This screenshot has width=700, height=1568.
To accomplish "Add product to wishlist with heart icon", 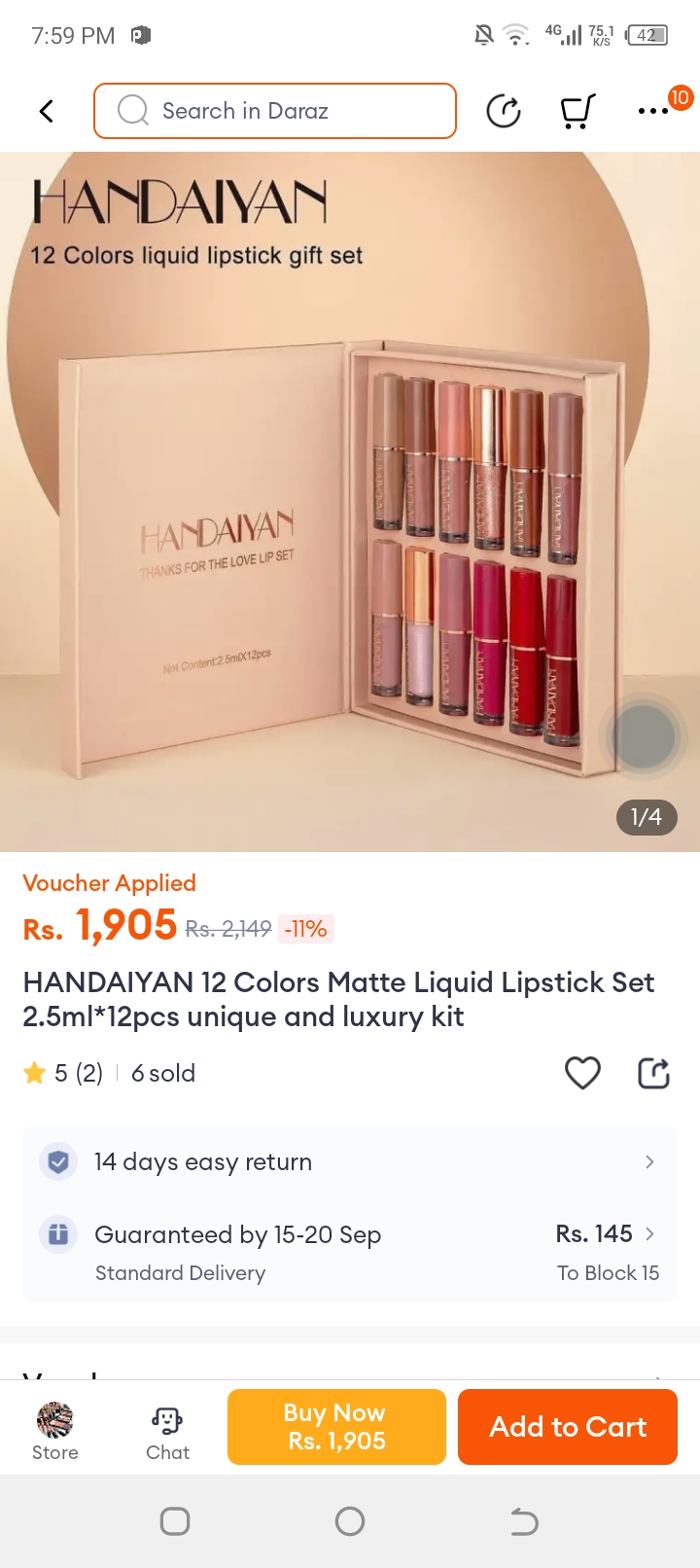I will tap(582, 1073).
